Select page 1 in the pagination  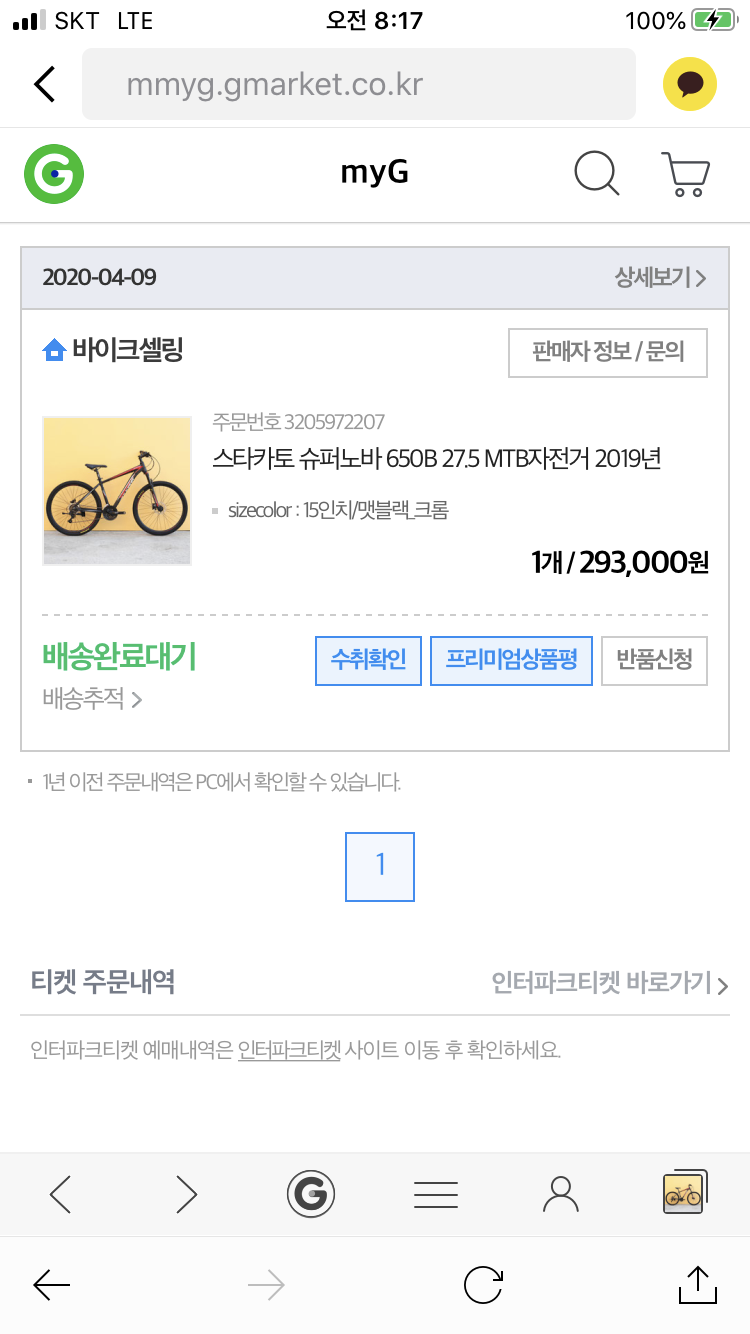[x=380, y=866]
